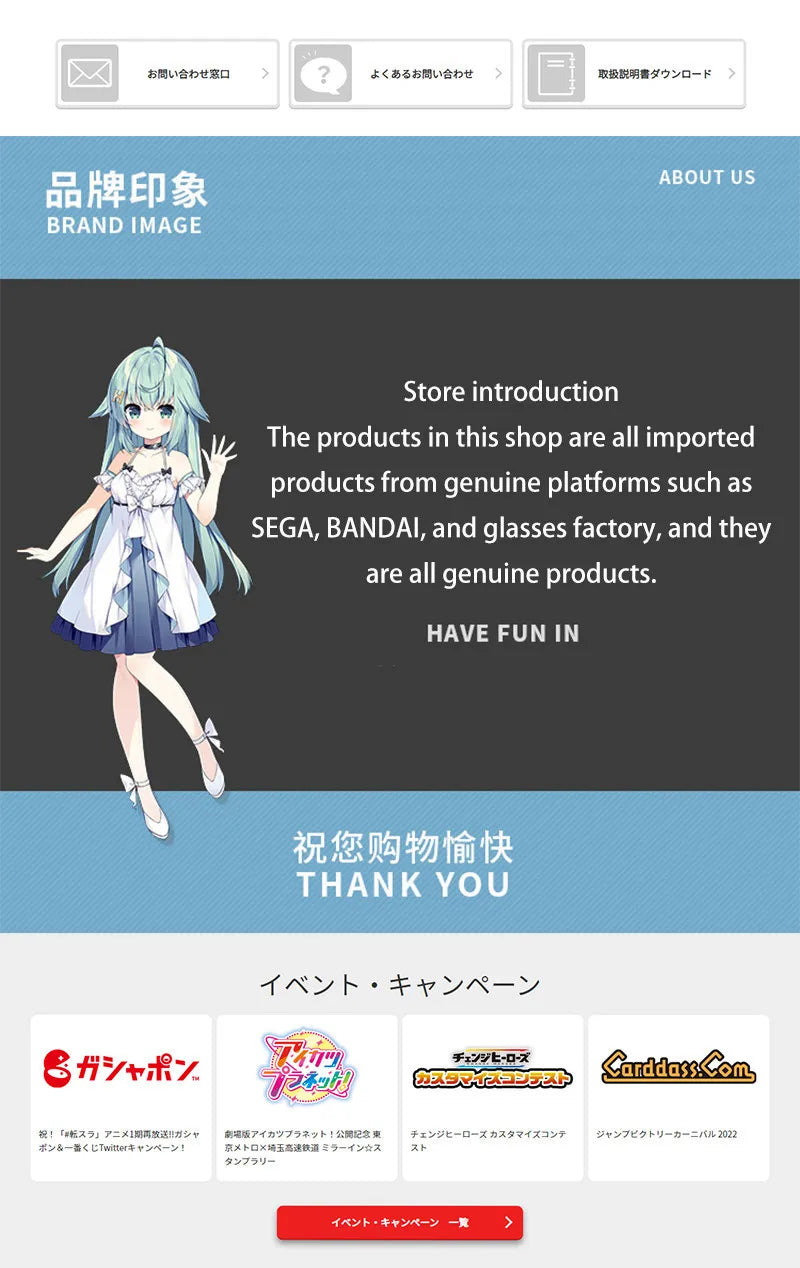Viewport: 800px width, 1268px height.
Task: Expand the 取扱説明書ダウンロード card chevron
Action: pos(733,74)
